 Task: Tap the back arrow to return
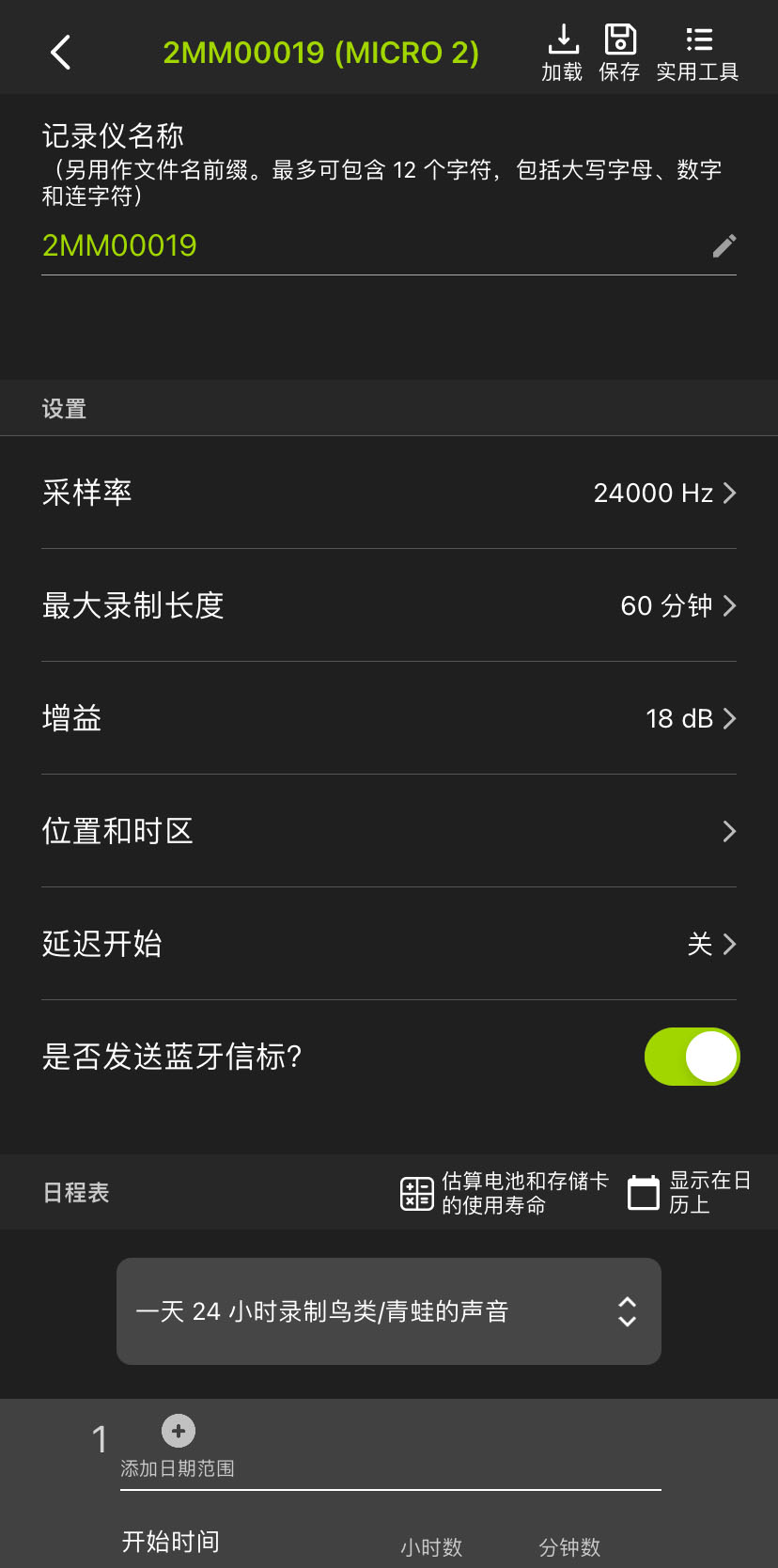click(x=60, y=52)
